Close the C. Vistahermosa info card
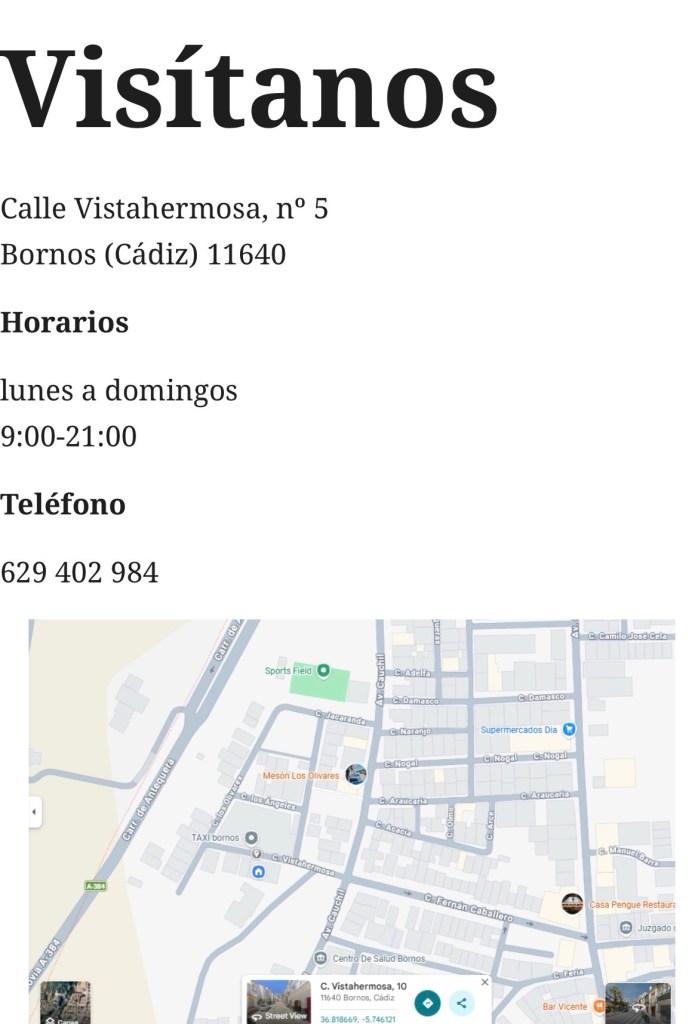Viewport: 695px width, 1024px height. 485,983
